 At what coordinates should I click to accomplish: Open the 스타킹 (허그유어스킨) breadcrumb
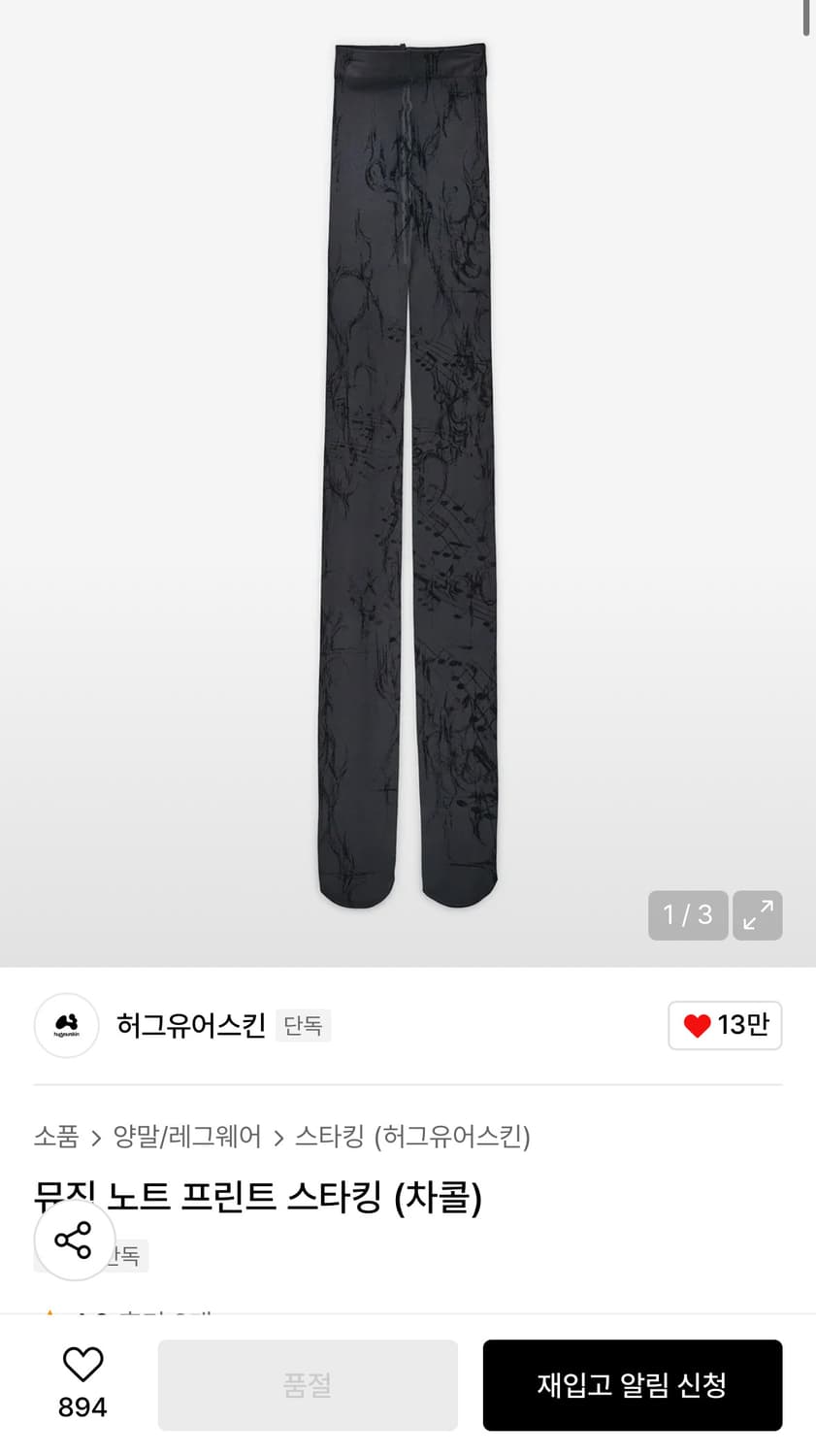(414, 1137)
